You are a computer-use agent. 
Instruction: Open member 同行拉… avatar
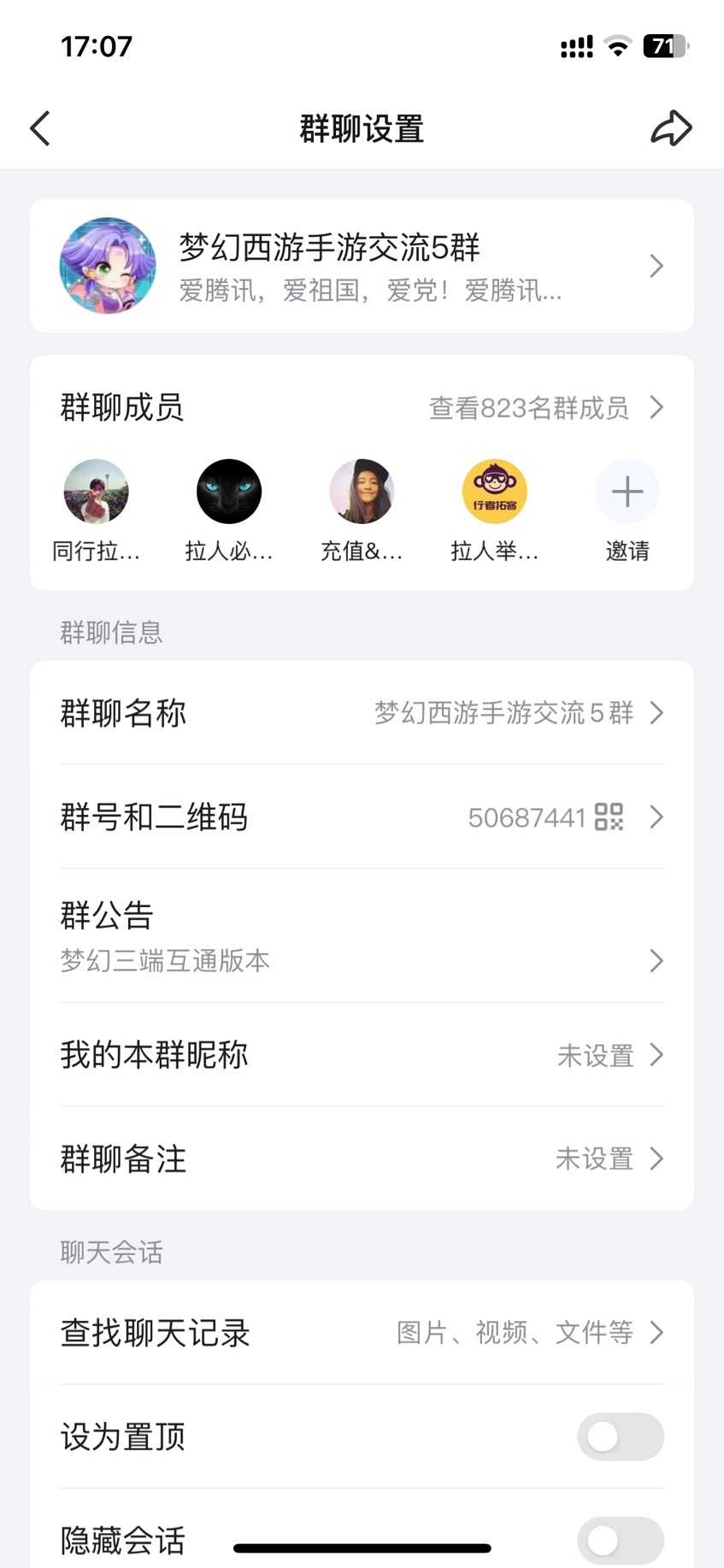(96, 492)
